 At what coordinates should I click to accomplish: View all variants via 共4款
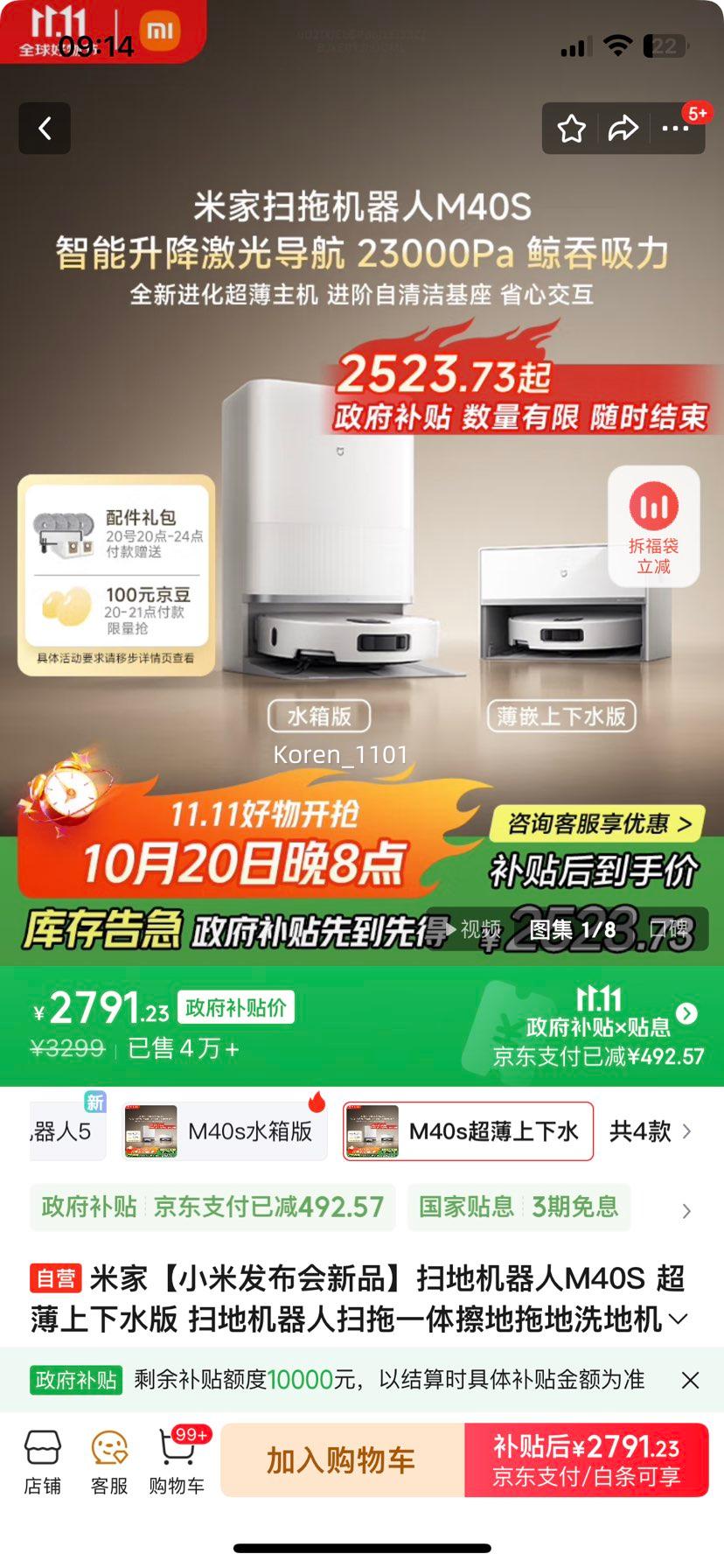click(650, 1131)
